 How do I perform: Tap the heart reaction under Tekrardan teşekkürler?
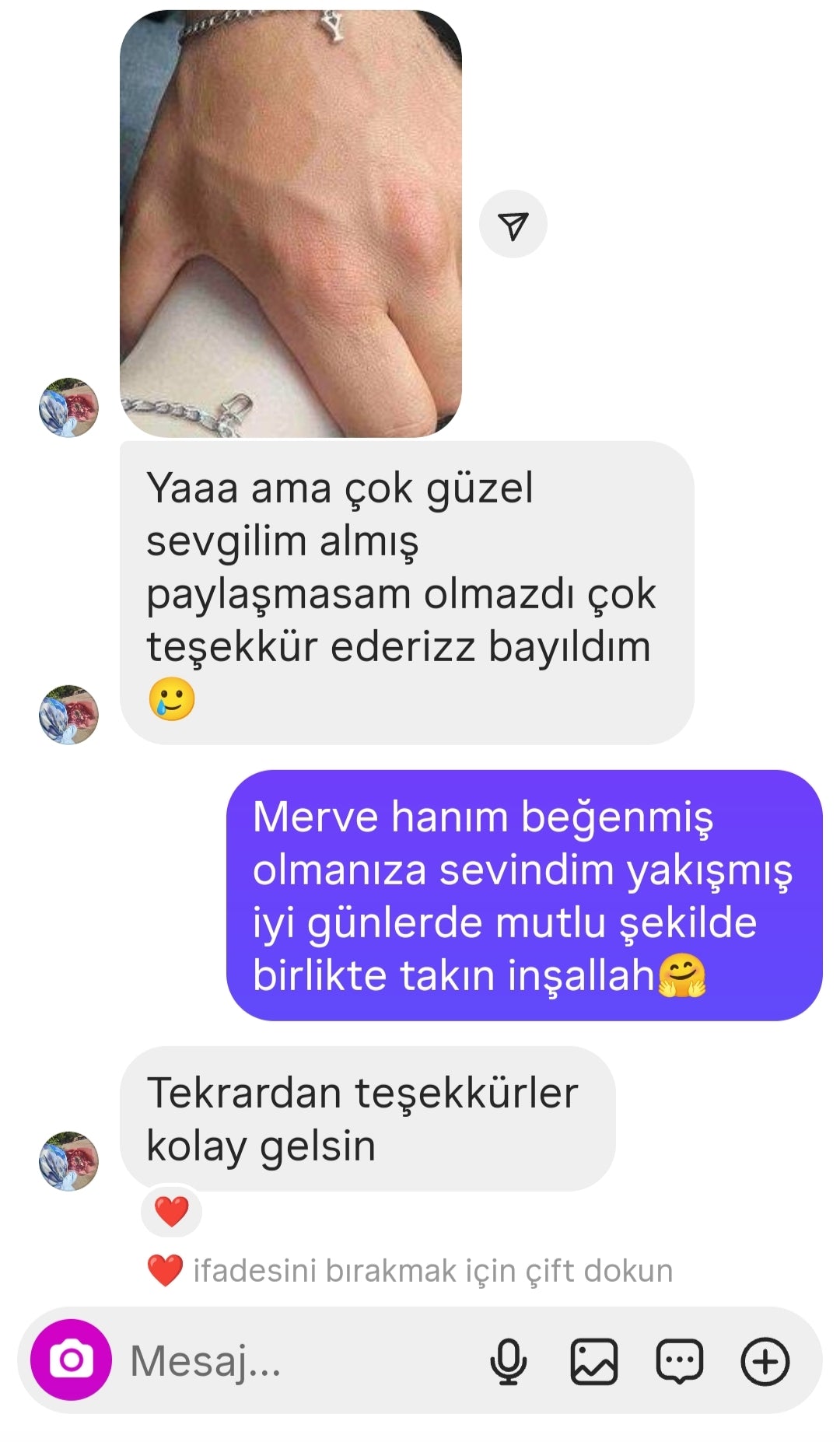pyautogui.click(x=172, y=1211)
